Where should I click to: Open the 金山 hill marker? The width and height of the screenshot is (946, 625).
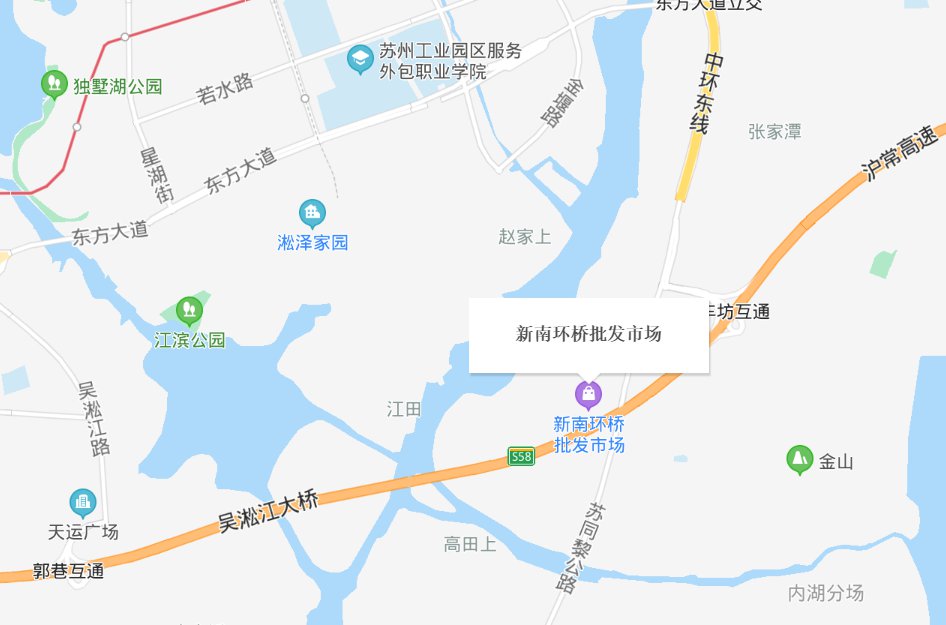click(x=799, y=461)
